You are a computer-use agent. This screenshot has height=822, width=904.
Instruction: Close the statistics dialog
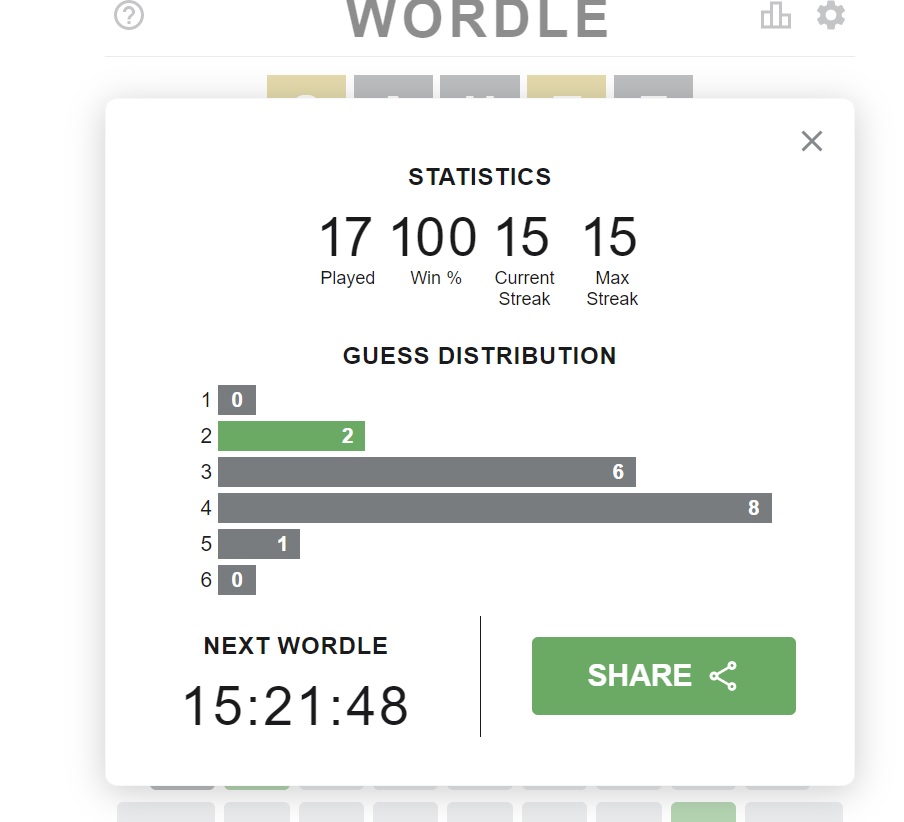click(811, 141)
